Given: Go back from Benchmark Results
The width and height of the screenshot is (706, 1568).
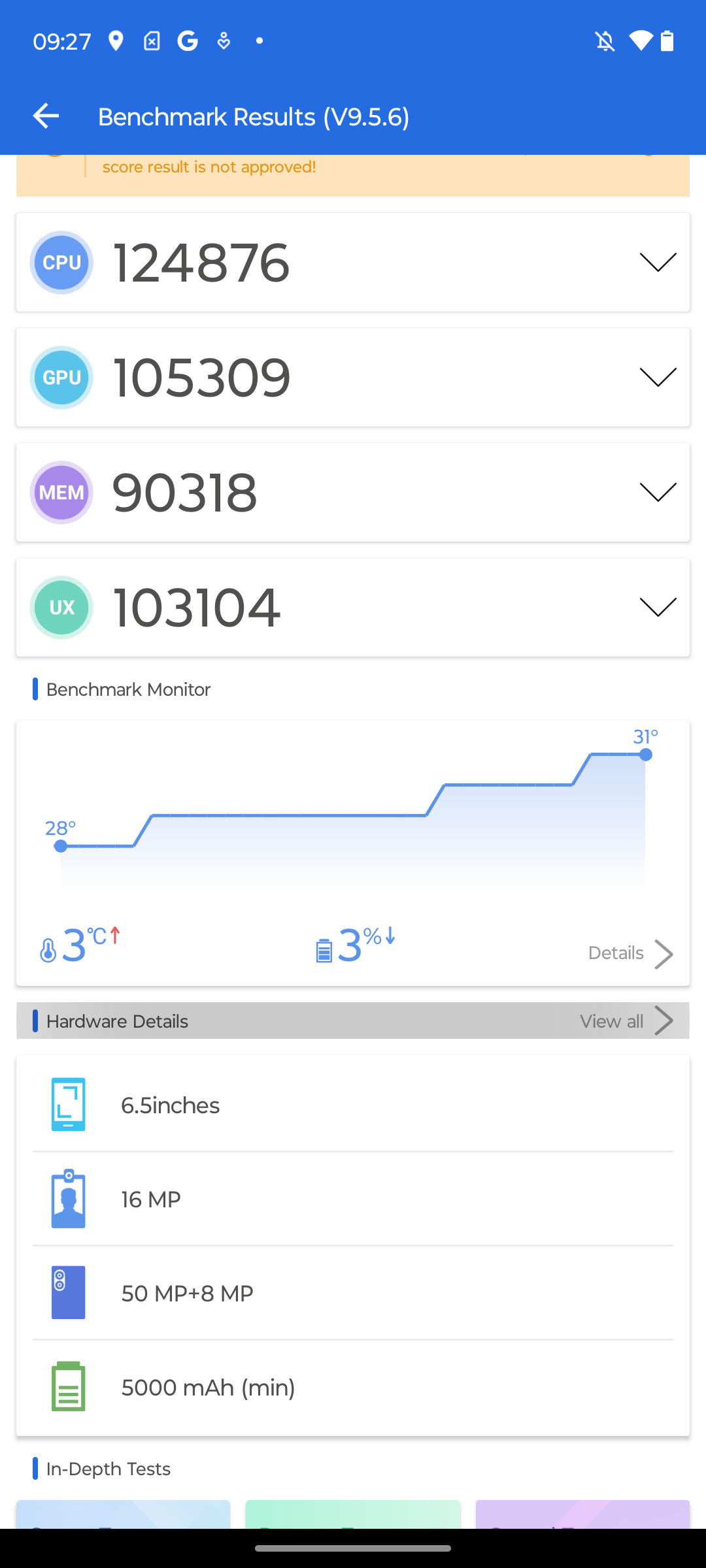Looking at the screenshot, I should tap(46, 116).
